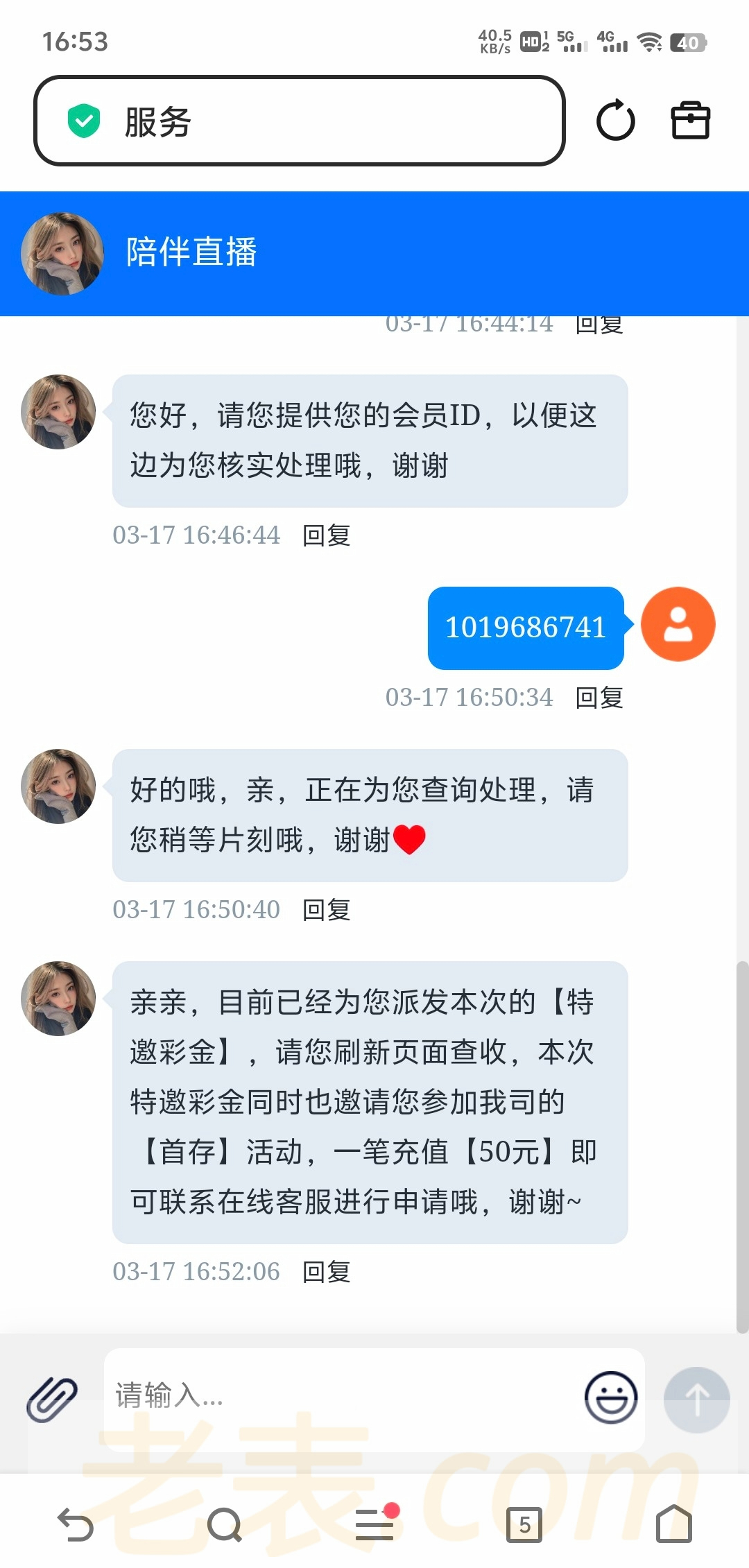Focus the 请输入 message field
The image size is (749, 1568).
[x=340, y=1395]
